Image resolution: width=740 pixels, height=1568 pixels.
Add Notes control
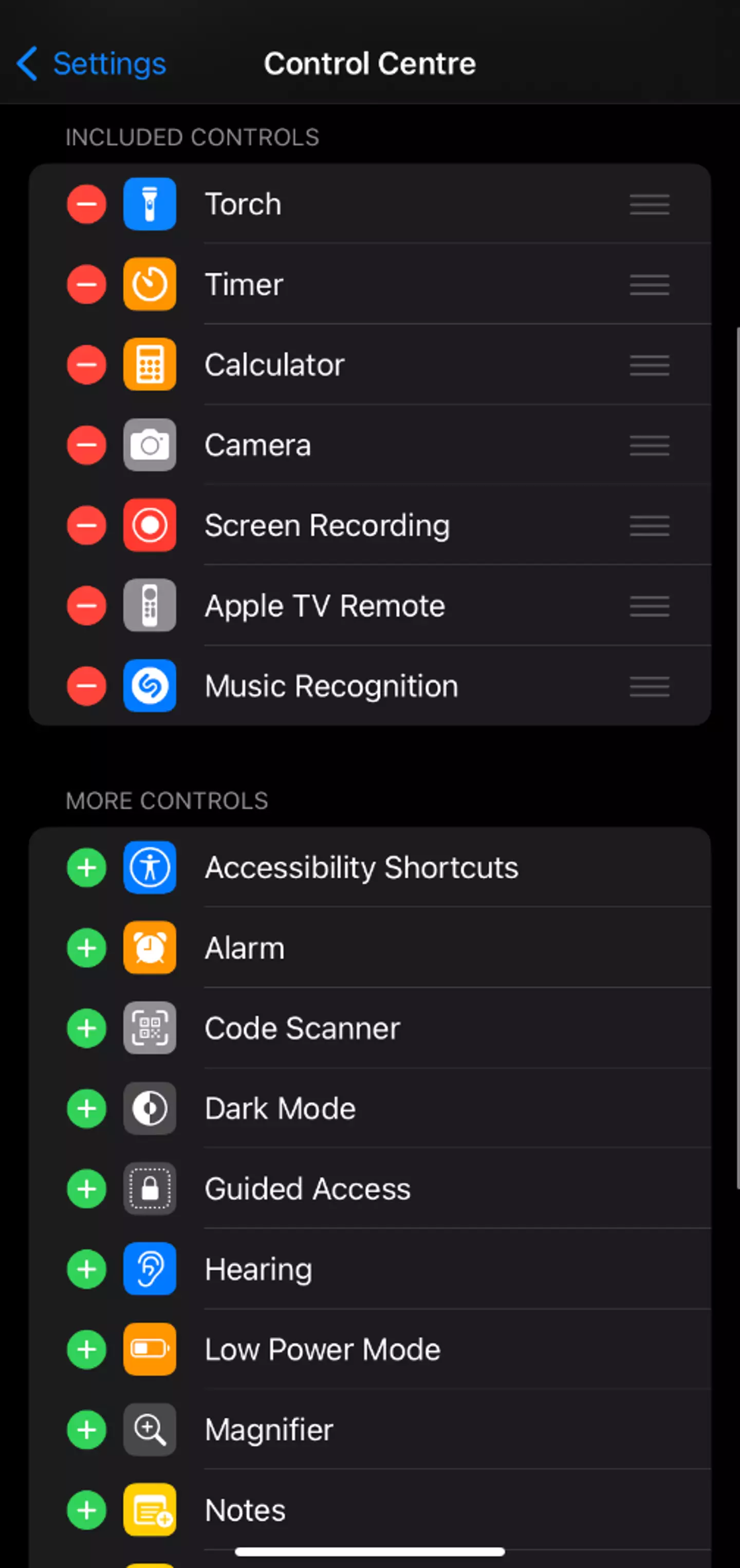tap(86, 1510)
